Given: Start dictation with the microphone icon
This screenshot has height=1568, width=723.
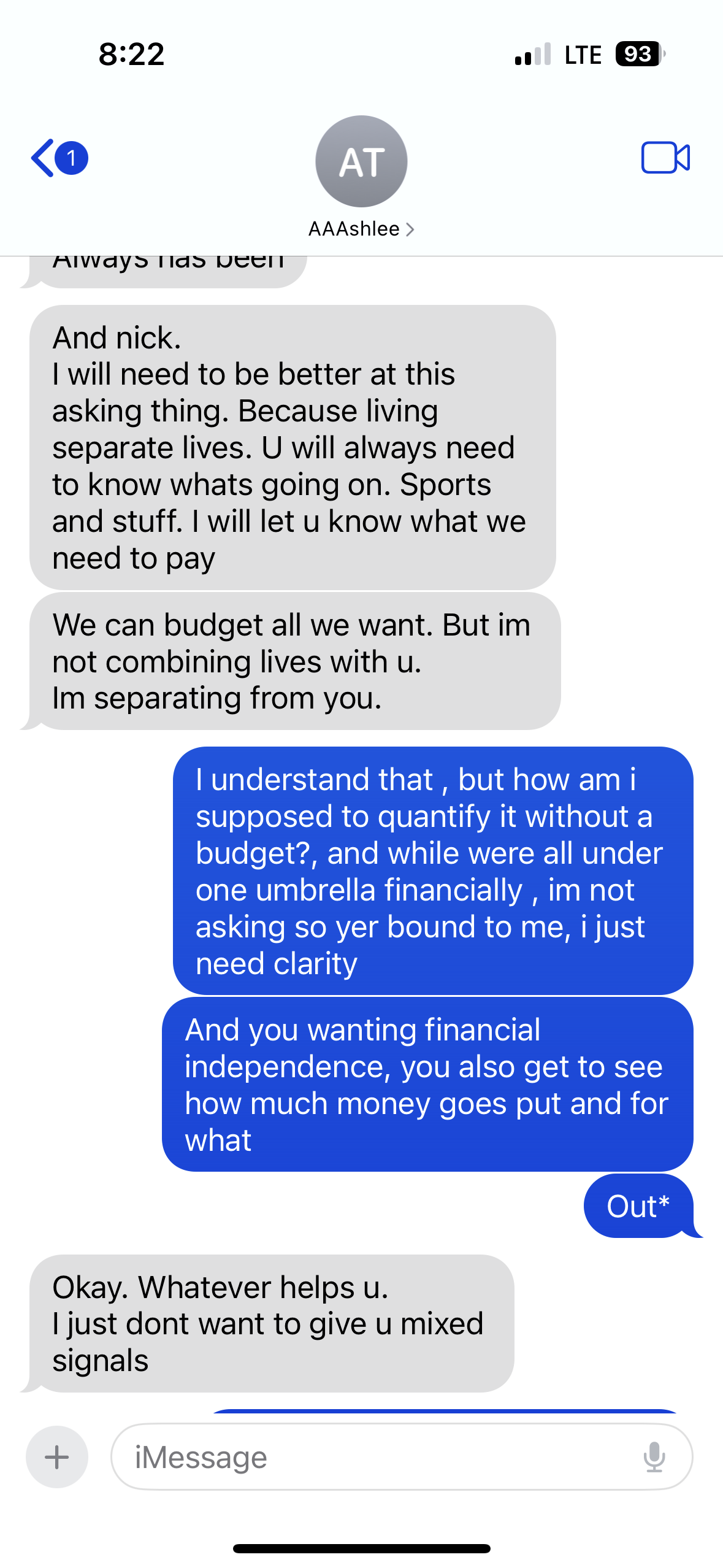Looking at the screenshot, I should pos(654,1457).
